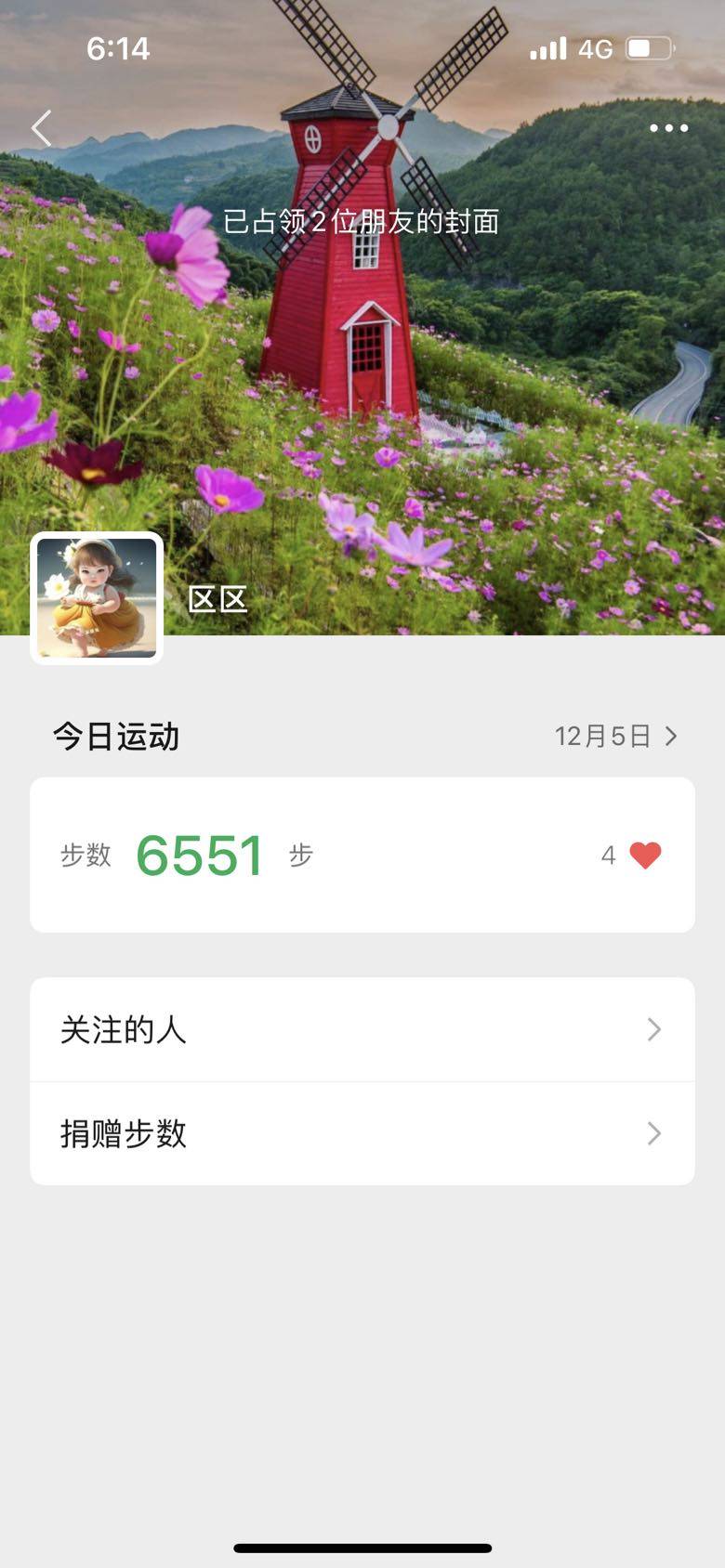
Task: Open the 捐赠步数 row
Action: click(362, 1133)
